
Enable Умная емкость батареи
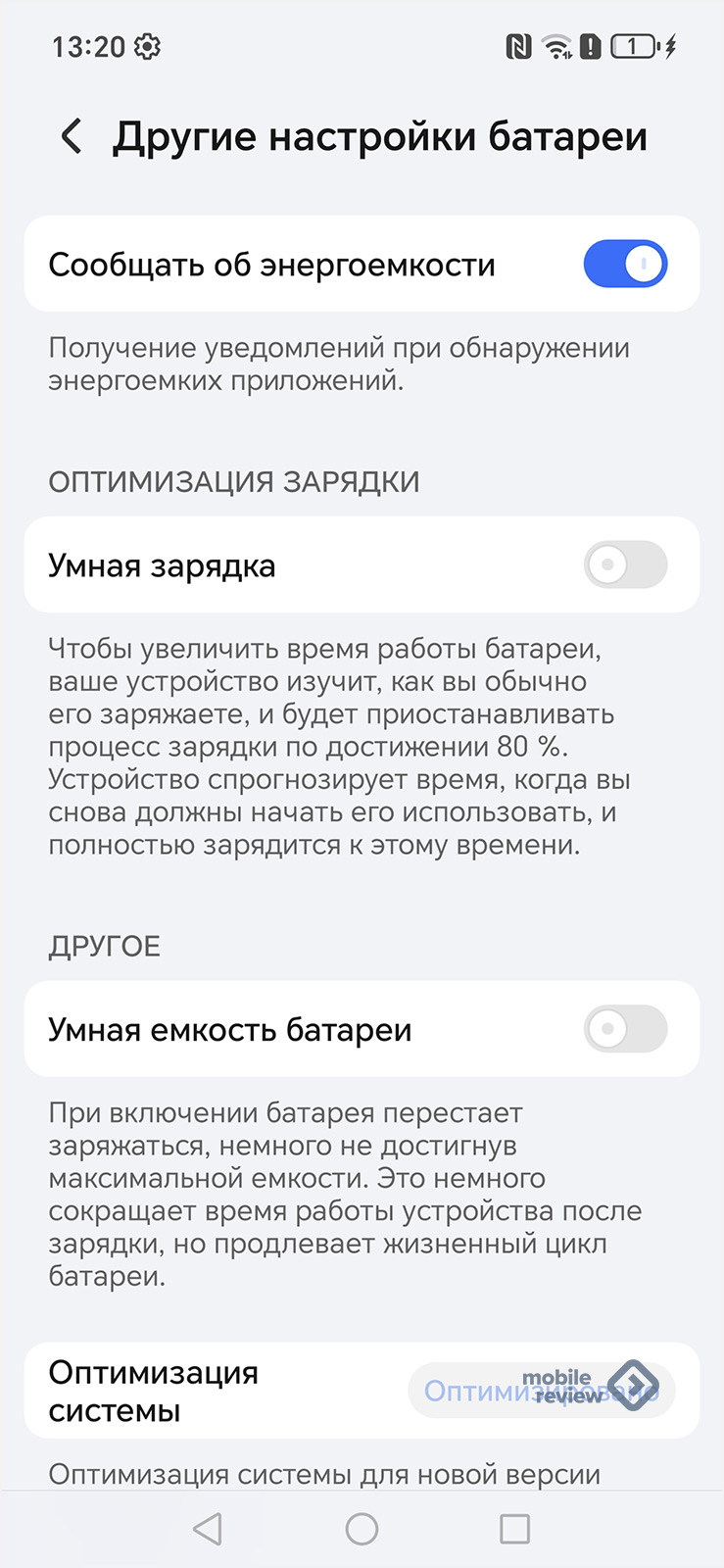[x=625, y=1030]
